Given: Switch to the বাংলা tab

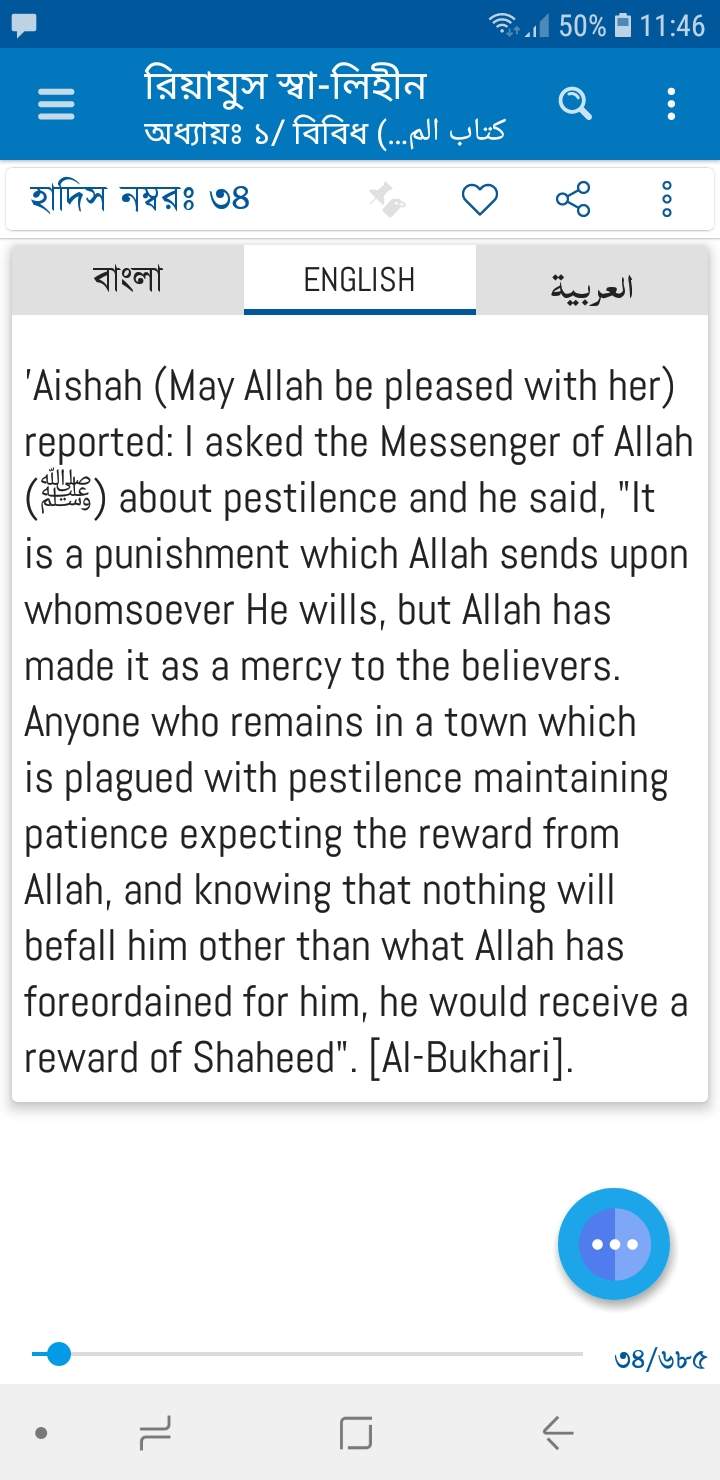Looking at the screenshot, I should 127,279.
